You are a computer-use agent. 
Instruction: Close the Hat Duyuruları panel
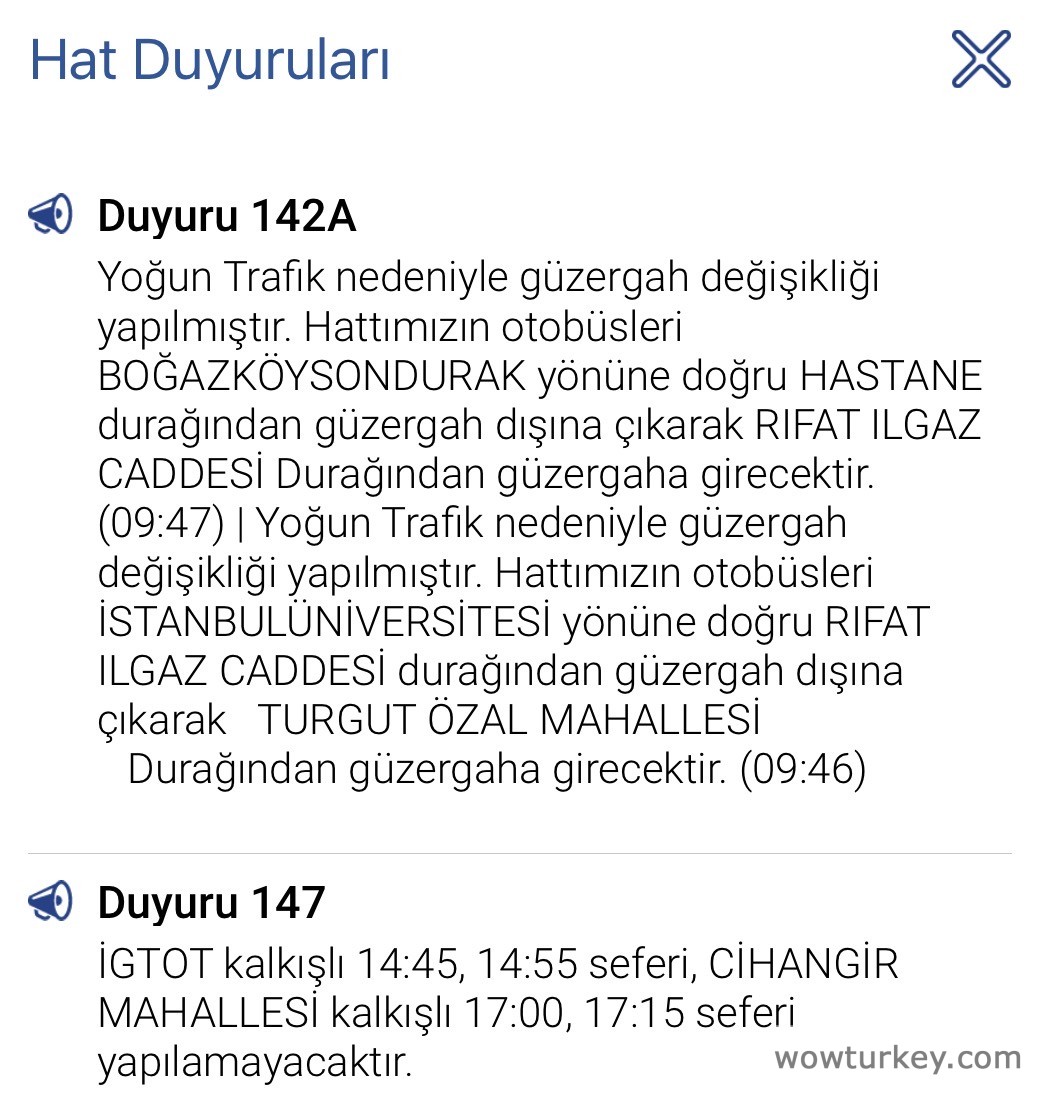(980, 60)
